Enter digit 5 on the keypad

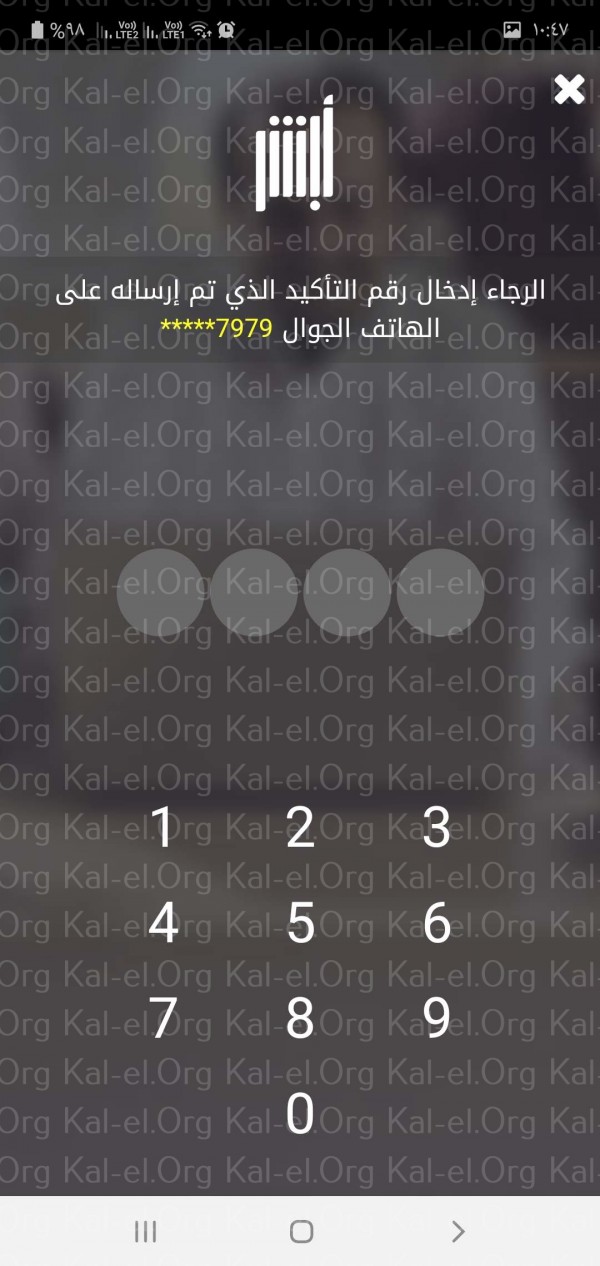(301, 922)
